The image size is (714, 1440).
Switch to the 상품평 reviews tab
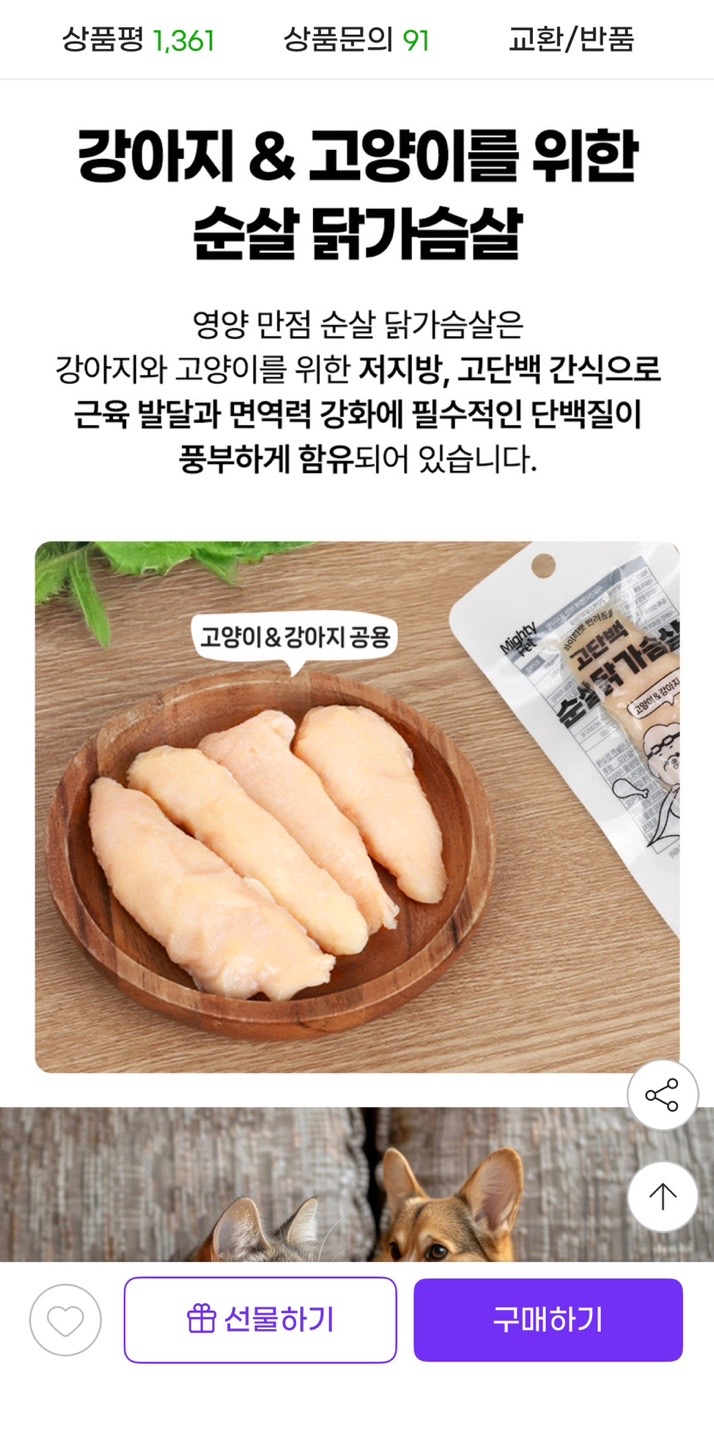click(x=138, y=40)
